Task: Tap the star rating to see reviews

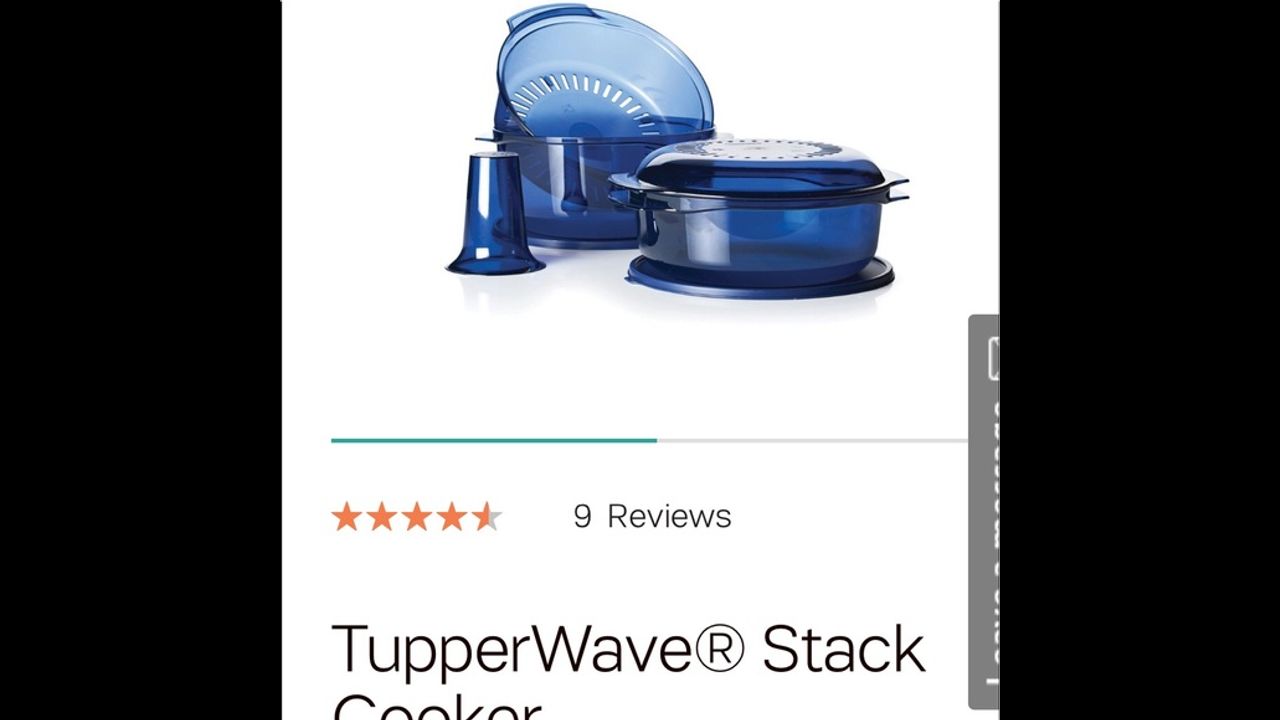Action: click(416, 516)
